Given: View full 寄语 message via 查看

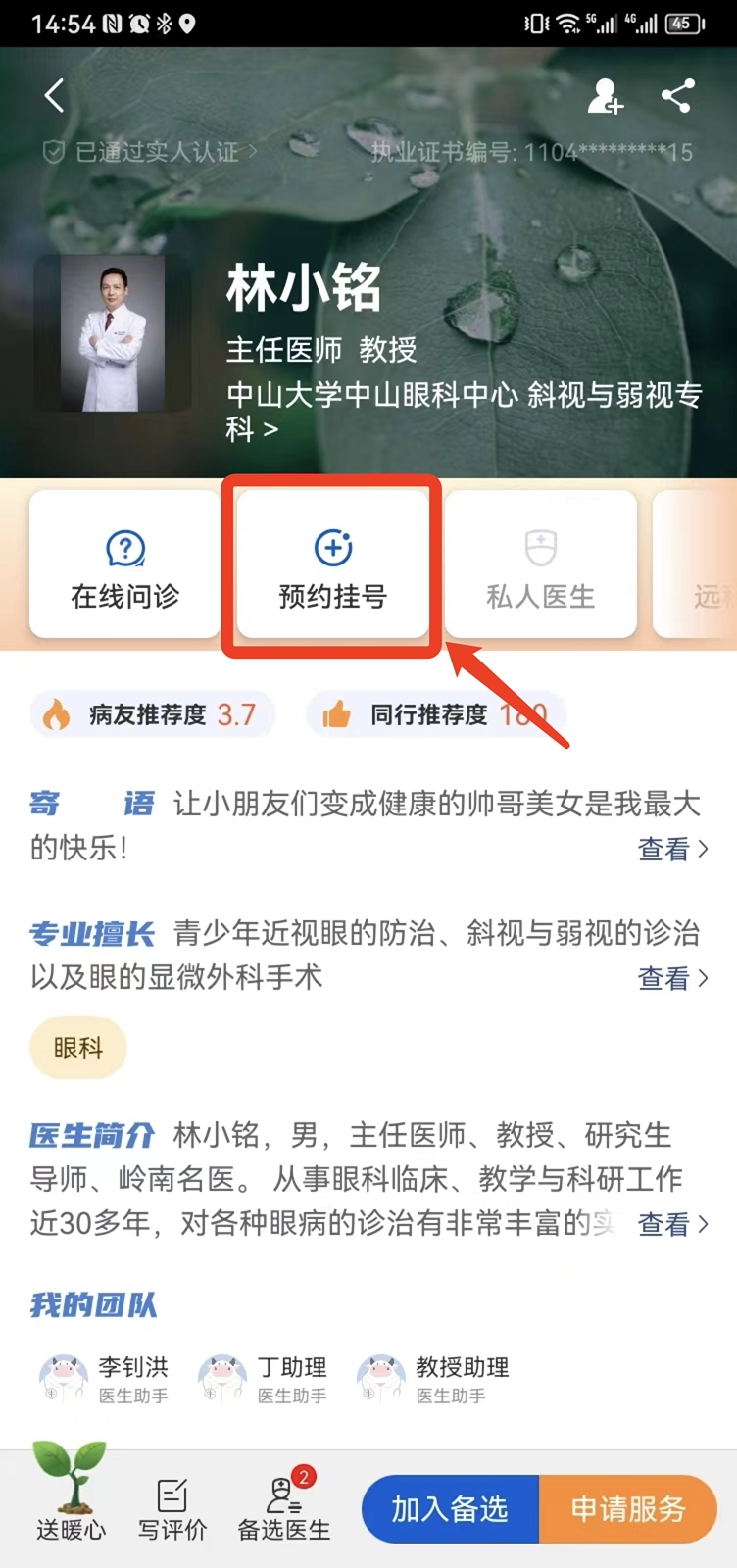Looking at the screenshot, I should click(x=672, y=849).
